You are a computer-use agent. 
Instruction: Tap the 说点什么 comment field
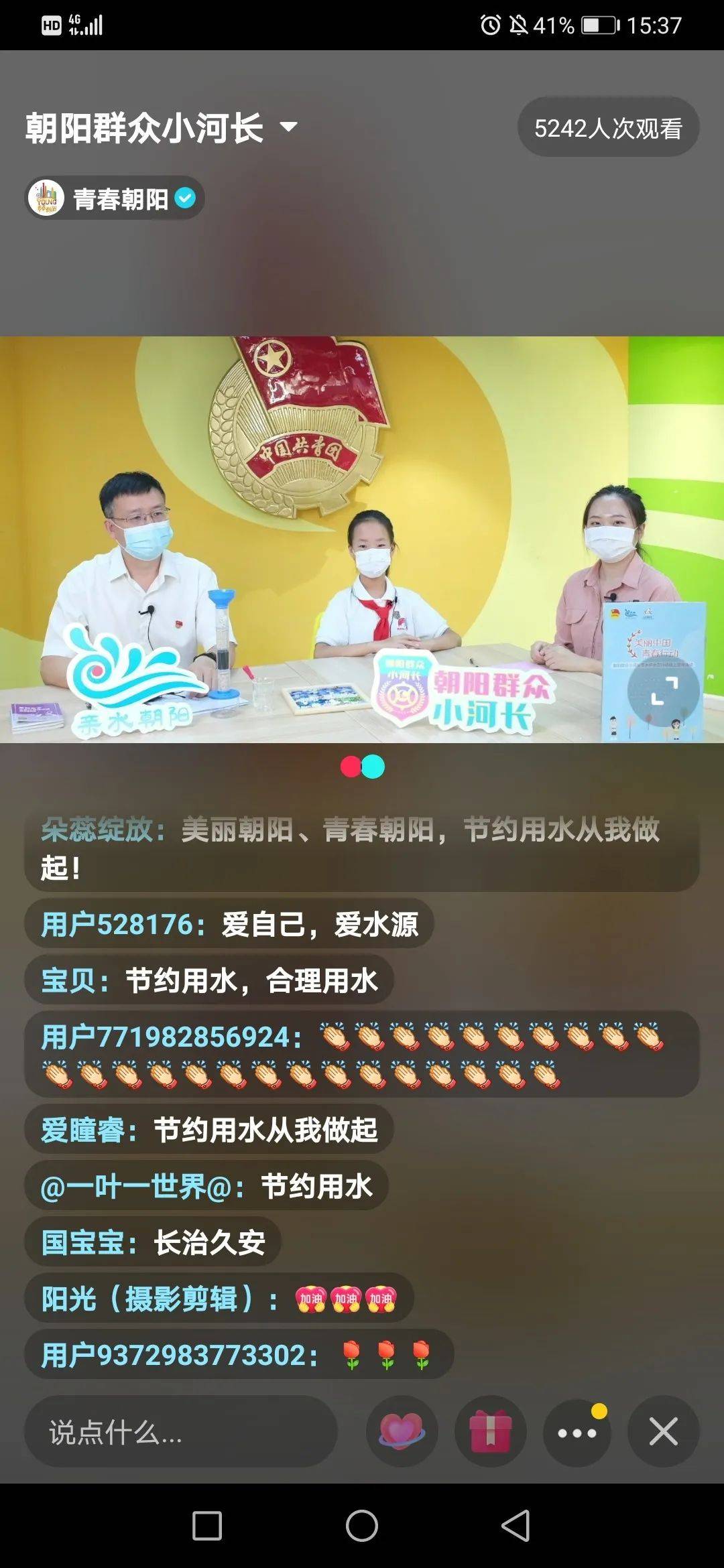181,1432
